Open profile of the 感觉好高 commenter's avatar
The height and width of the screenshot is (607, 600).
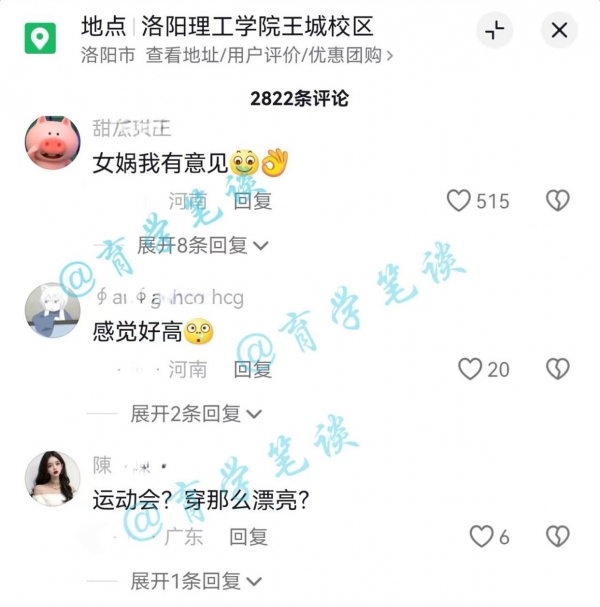(x=52, y=310)
